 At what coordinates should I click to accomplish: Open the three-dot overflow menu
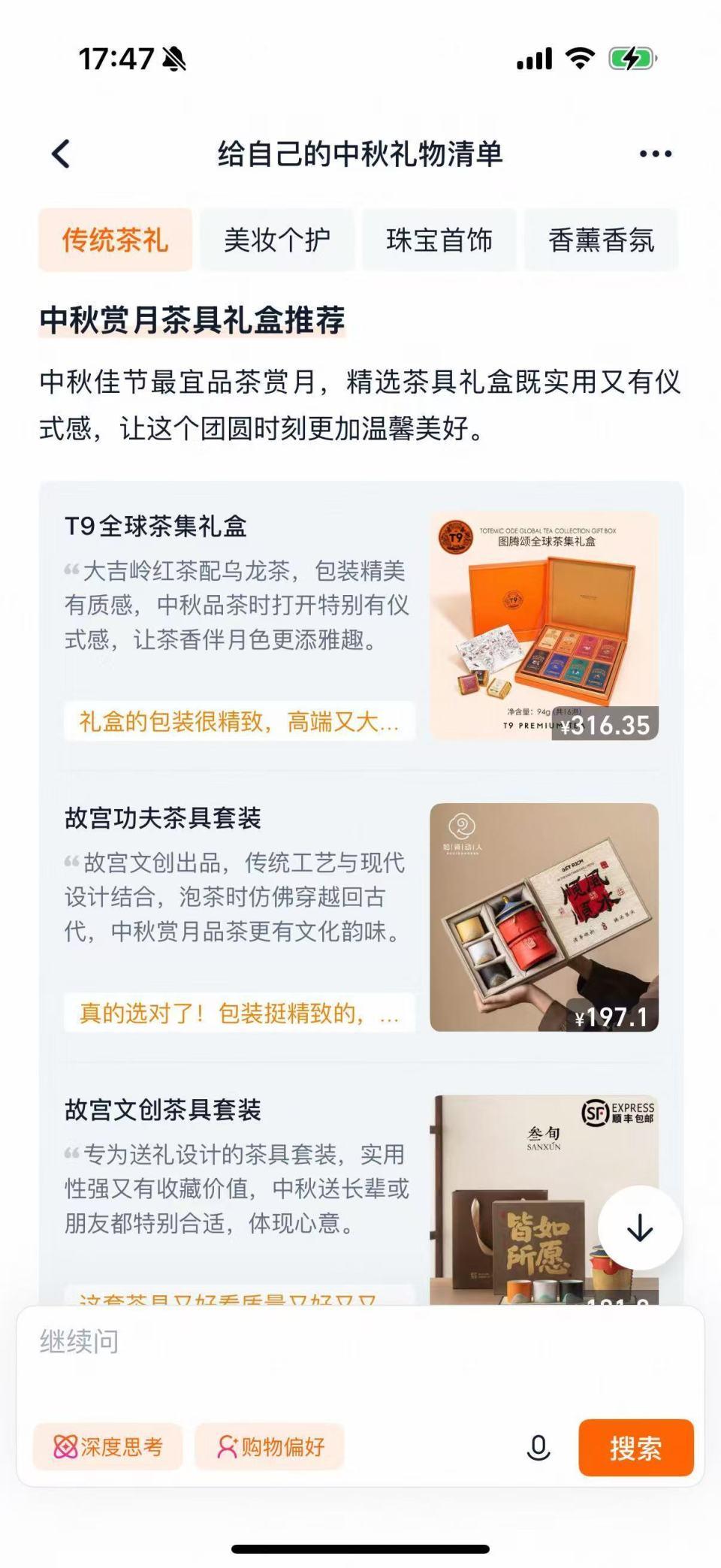655,154
